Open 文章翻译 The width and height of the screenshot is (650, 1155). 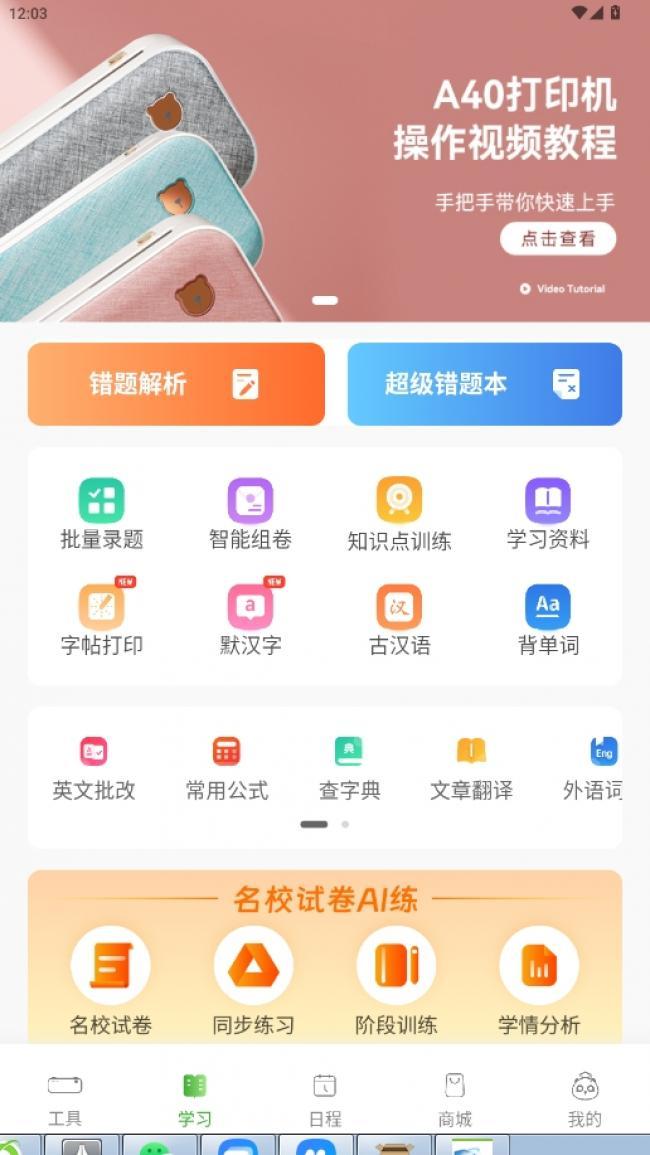[x=471, y=769]
